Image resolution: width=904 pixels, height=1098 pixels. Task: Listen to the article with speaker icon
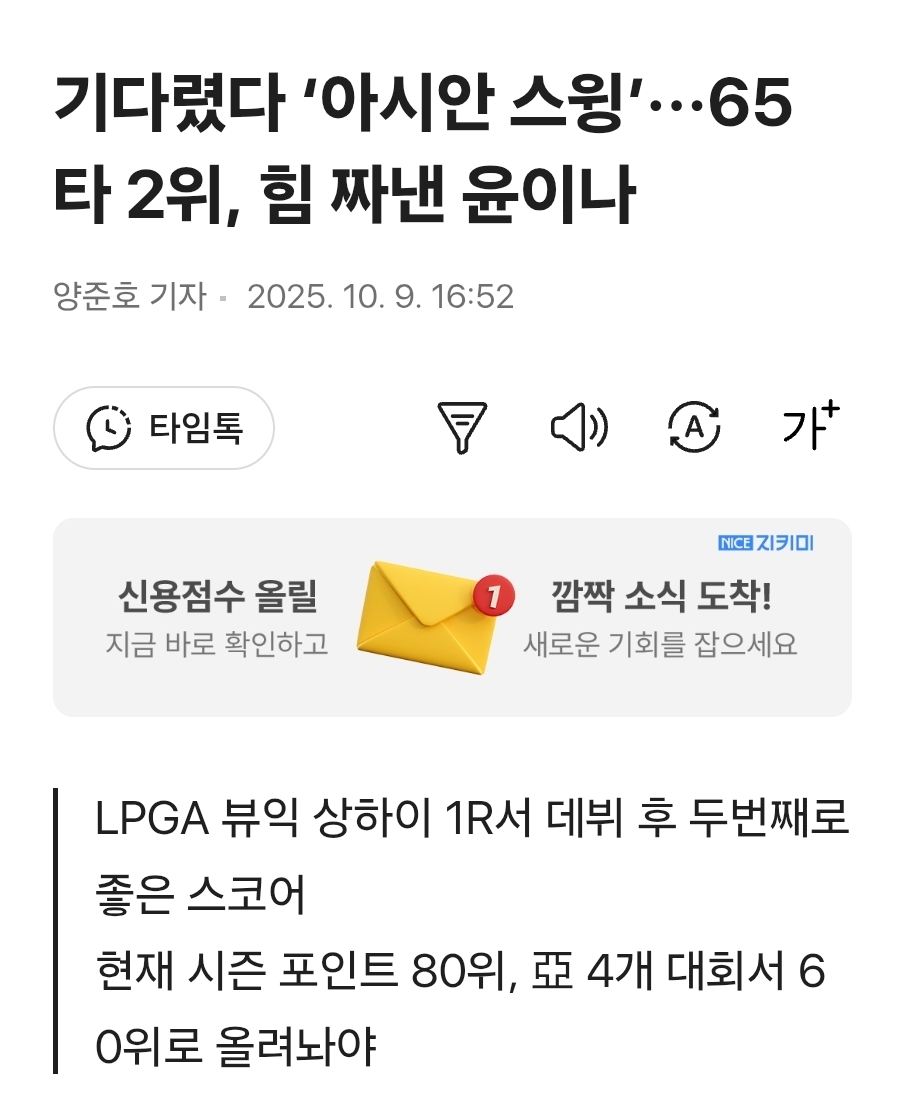(579, 428)
